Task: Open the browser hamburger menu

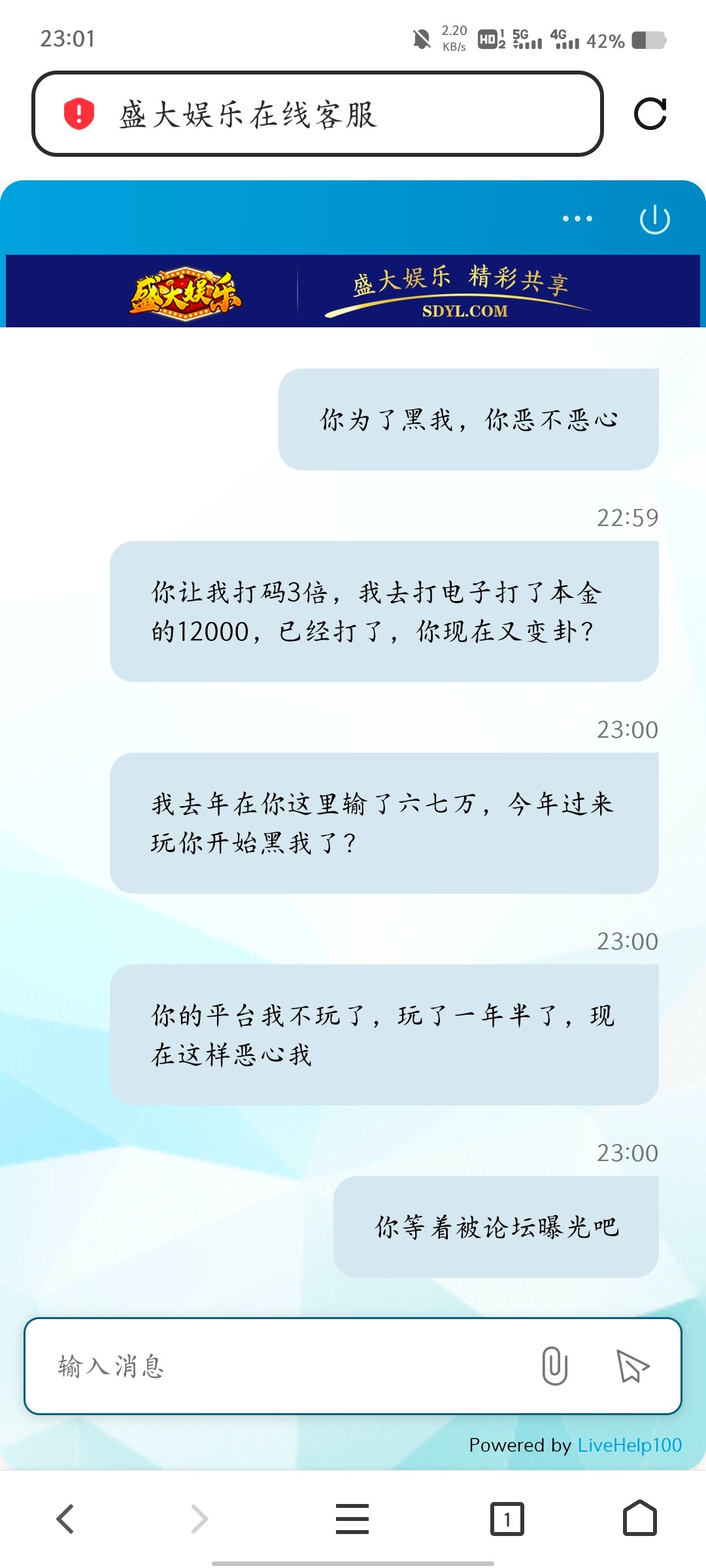Action: click(x=352, y=1518)
